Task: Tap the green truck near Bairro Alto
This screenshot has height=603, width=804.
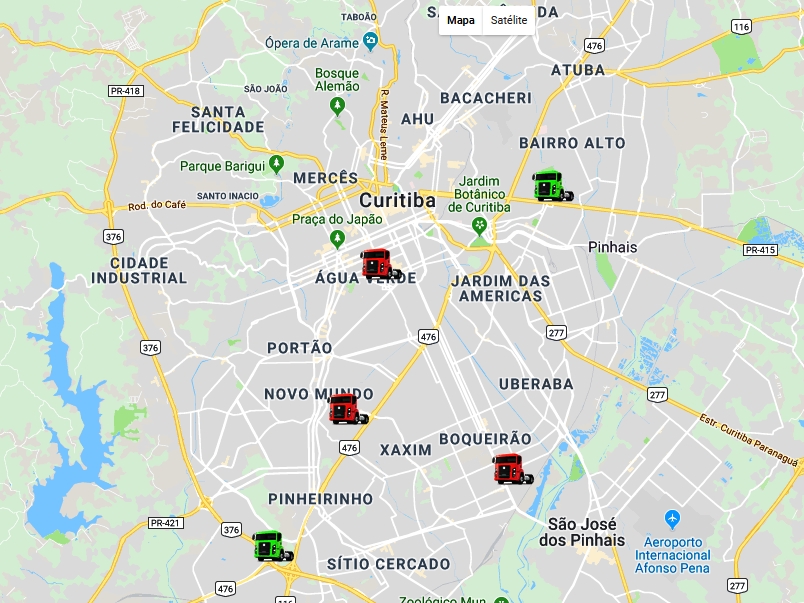Action: click(551, 186)
